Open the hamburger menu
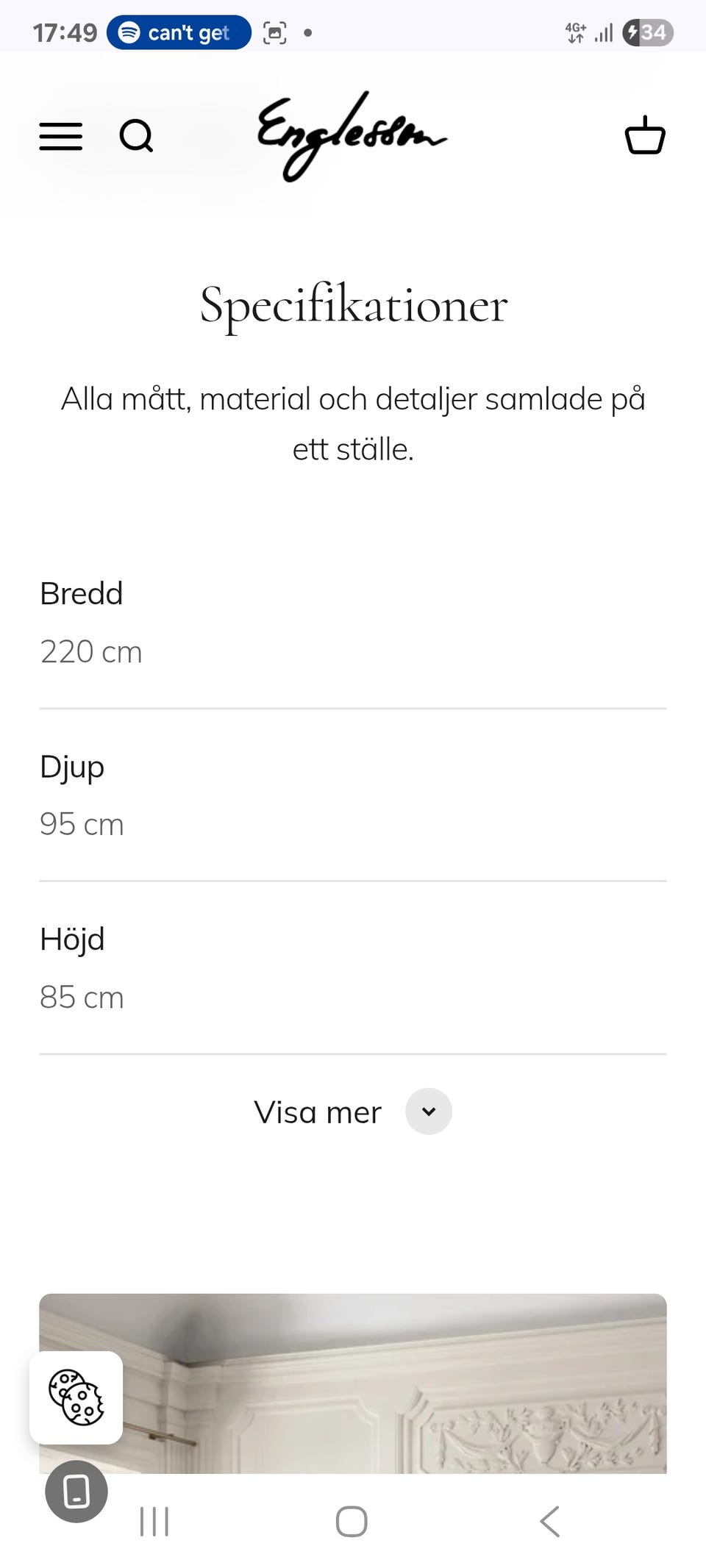Image resolution: width=706 pixels, height=1568 pixels. 60,136
